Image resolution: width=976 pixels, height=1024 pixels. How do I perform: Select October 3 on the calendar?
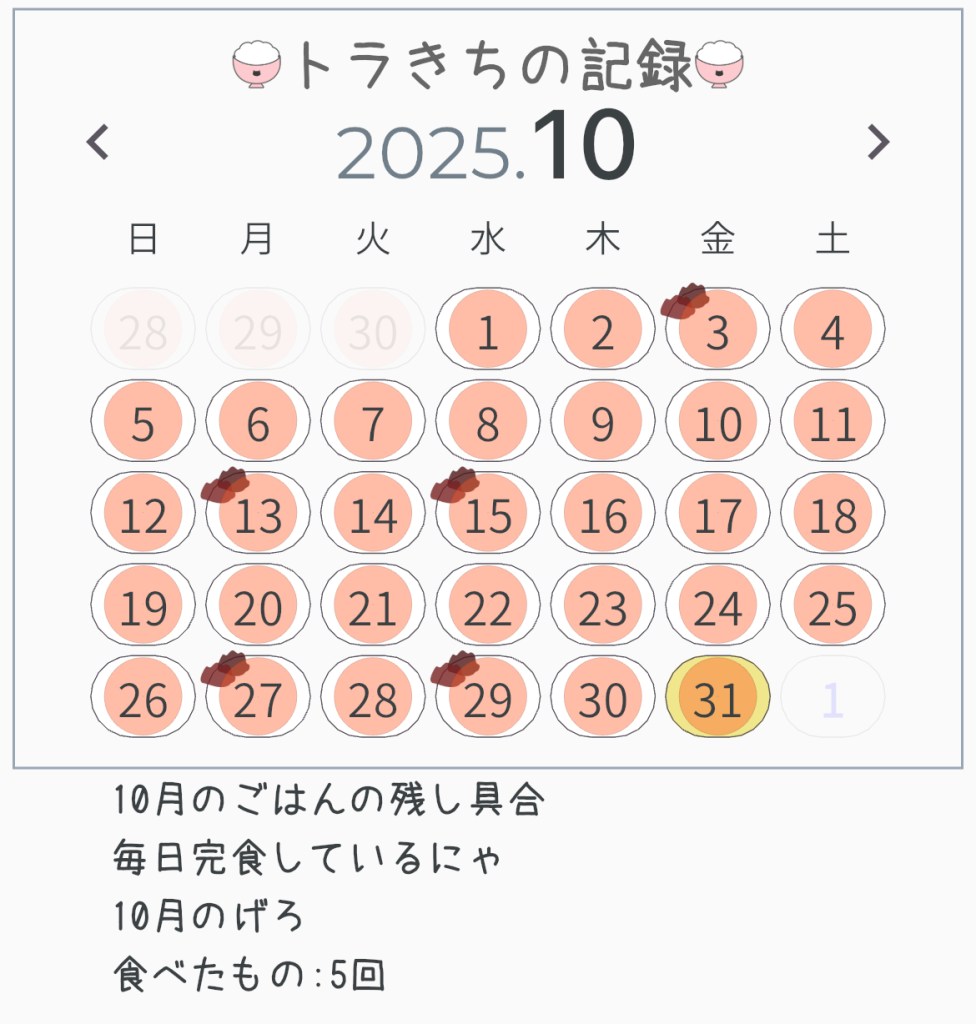point(717,331)
